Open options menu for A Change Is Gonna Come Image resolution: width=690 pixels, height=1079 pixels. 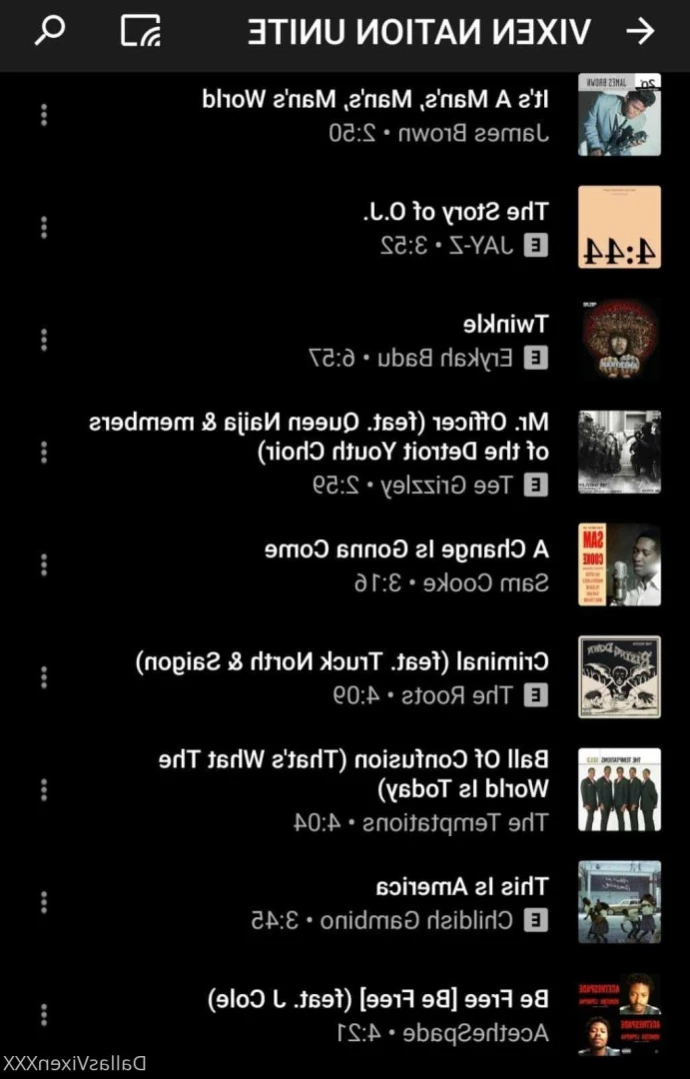(x=43, y=564)
